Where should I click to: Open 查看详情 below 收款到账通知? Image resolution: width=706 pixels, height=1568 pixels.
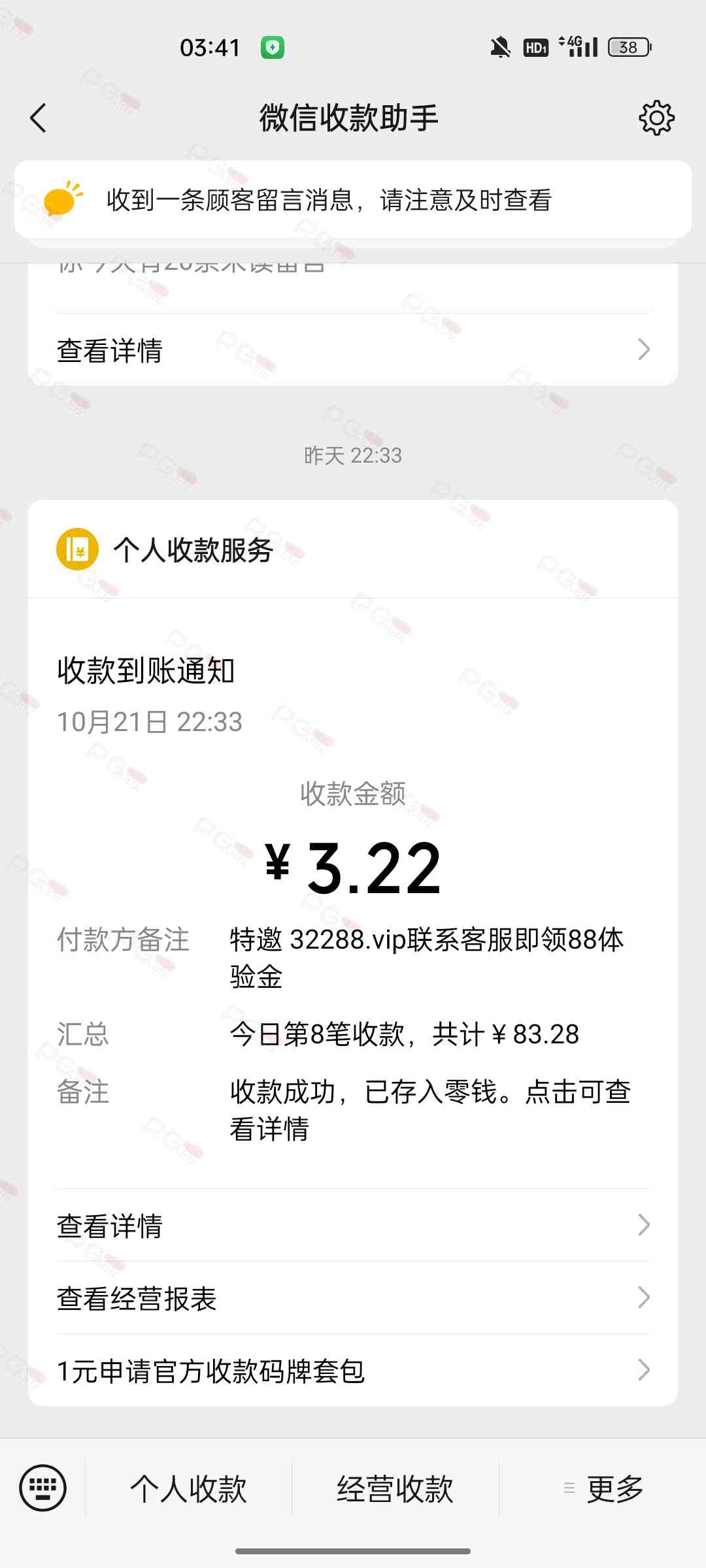(x=353, y=1226)
